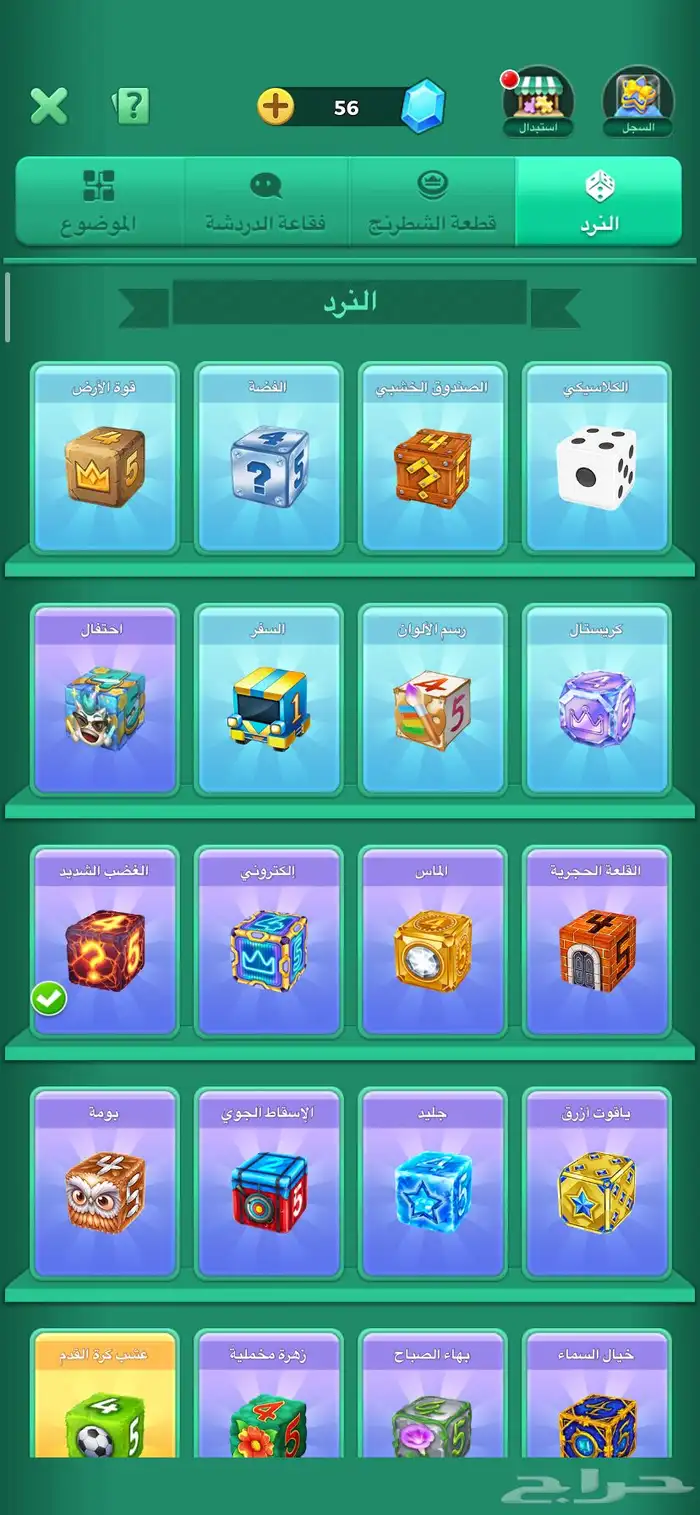Select the الماس dice card
The width and height of the screenshot is (700, 1515).
click(x=433, y=942)
